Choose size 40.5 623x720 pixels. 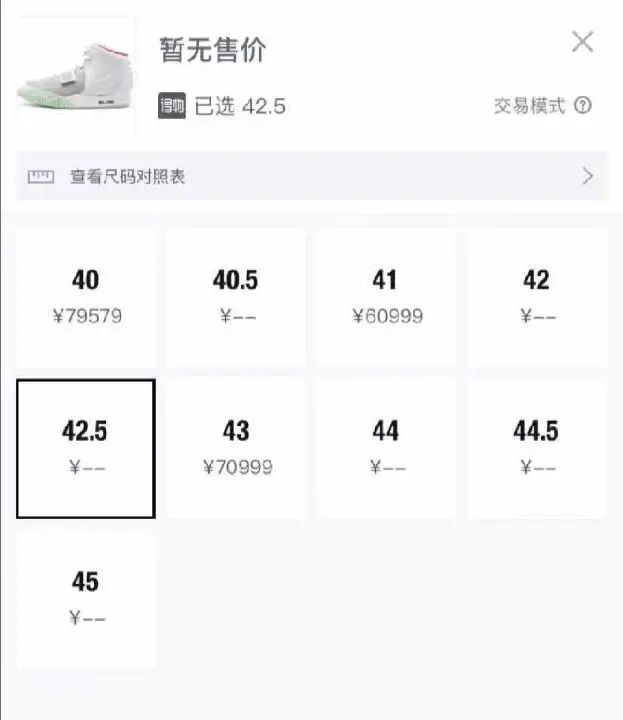click(x=236, y=297)
